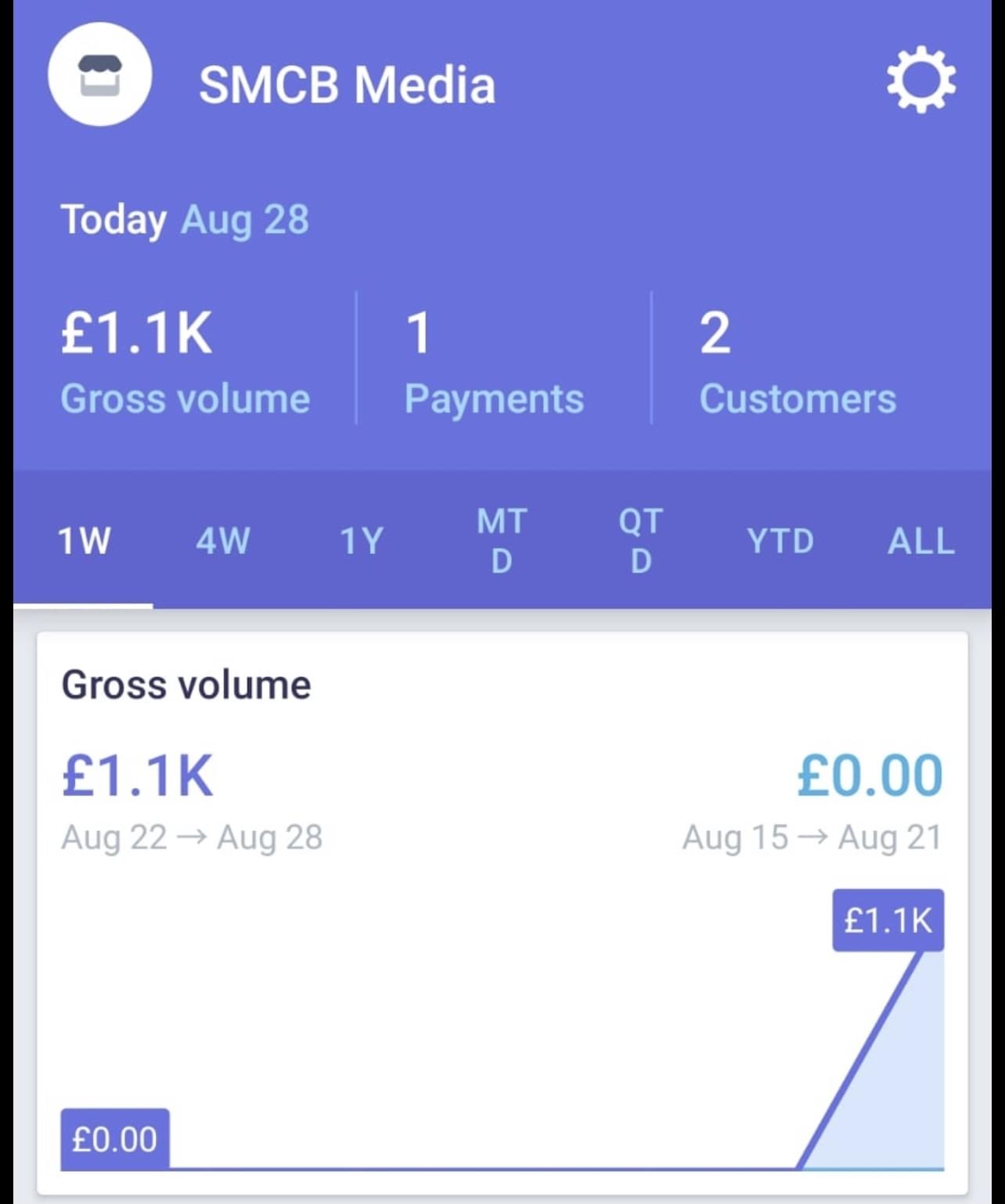1005x1204 pixels.
Task: View the YTD time range
Action: click(x=780, y=541)
